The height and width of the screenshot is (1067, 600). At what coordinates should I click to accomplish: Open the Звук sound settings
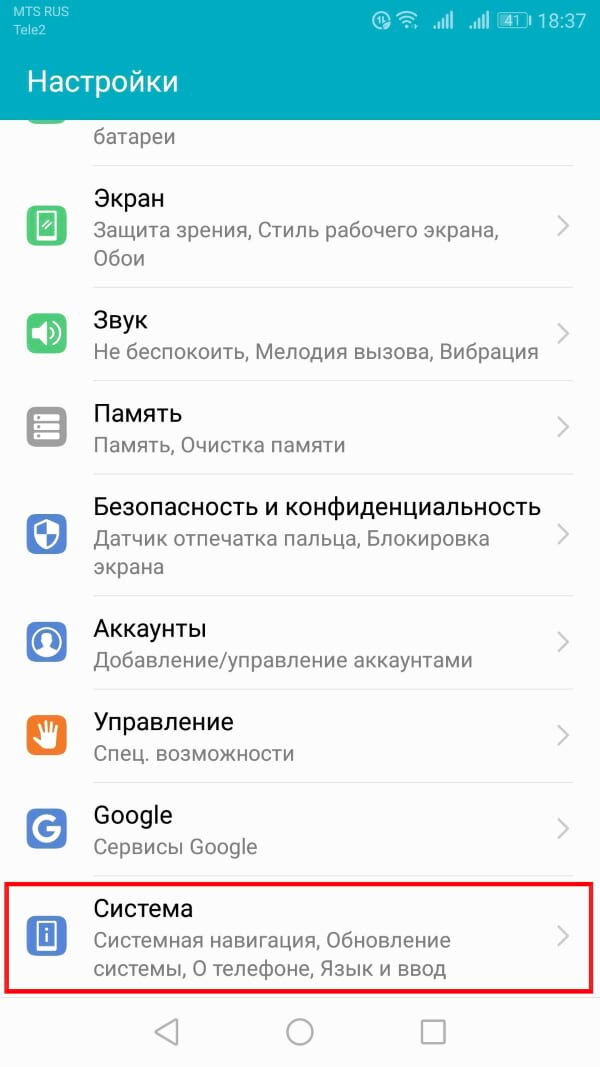coord(300,334)
